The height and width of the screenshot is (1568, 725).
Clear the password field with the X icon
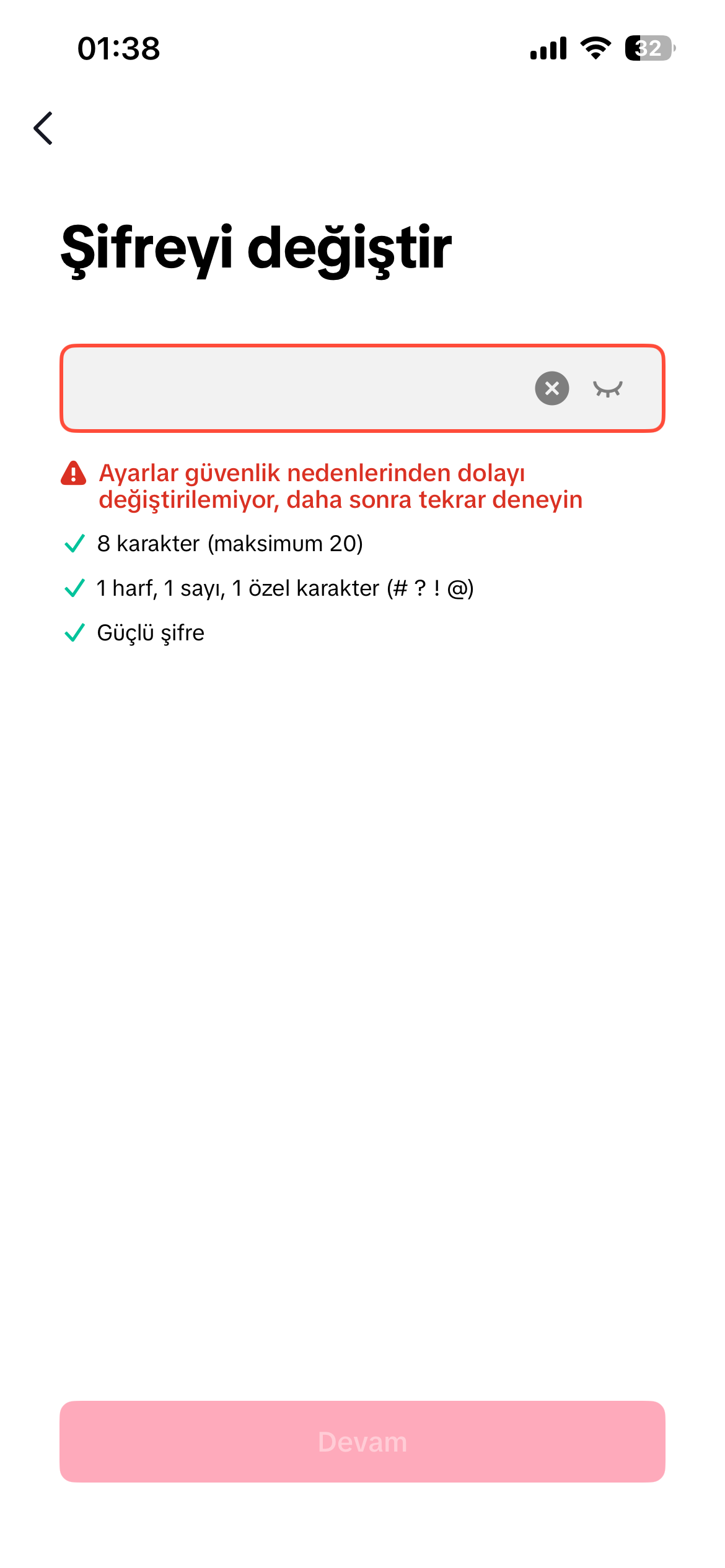[x=551, y=388]
